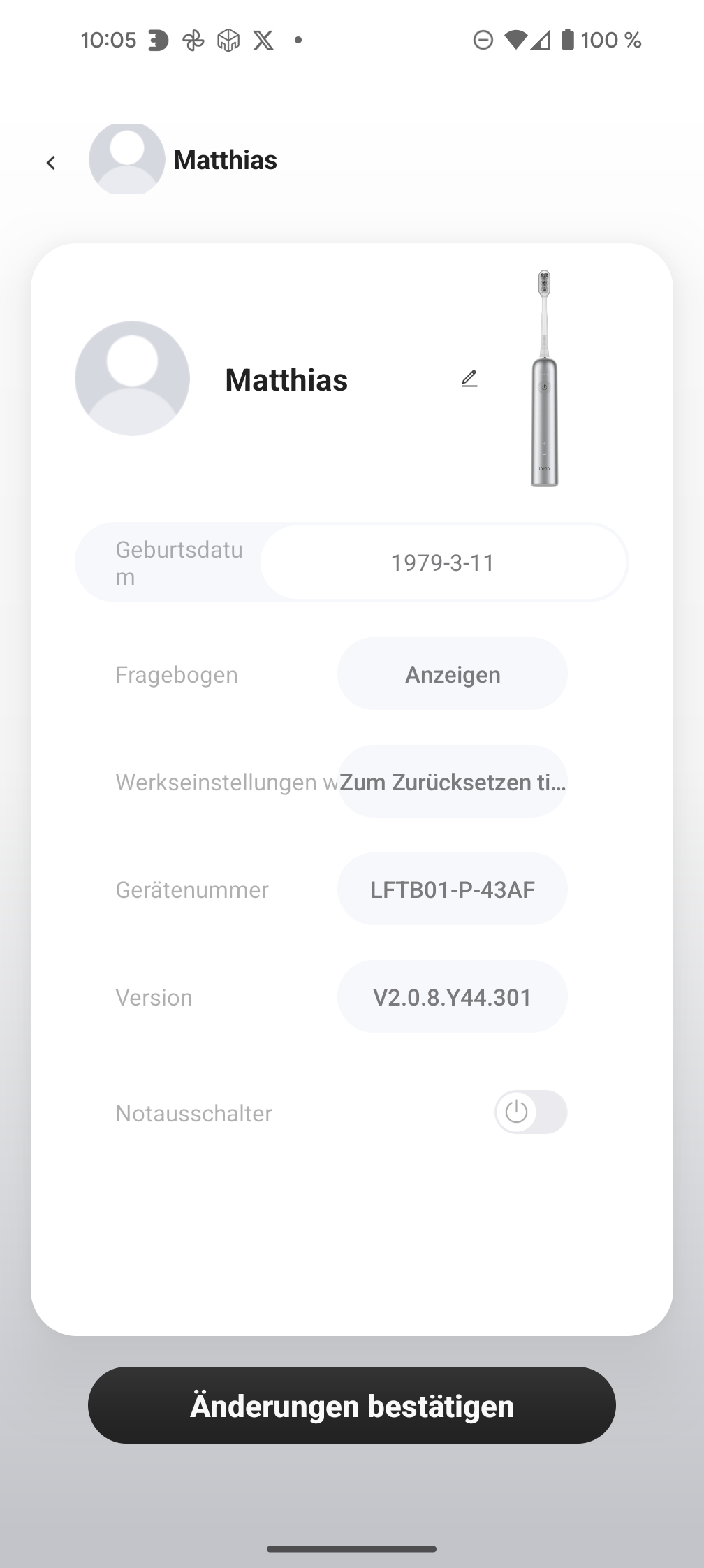Go back using the top arrow
The height and width of the screenshot is (1568, 704).
(51, 163)
